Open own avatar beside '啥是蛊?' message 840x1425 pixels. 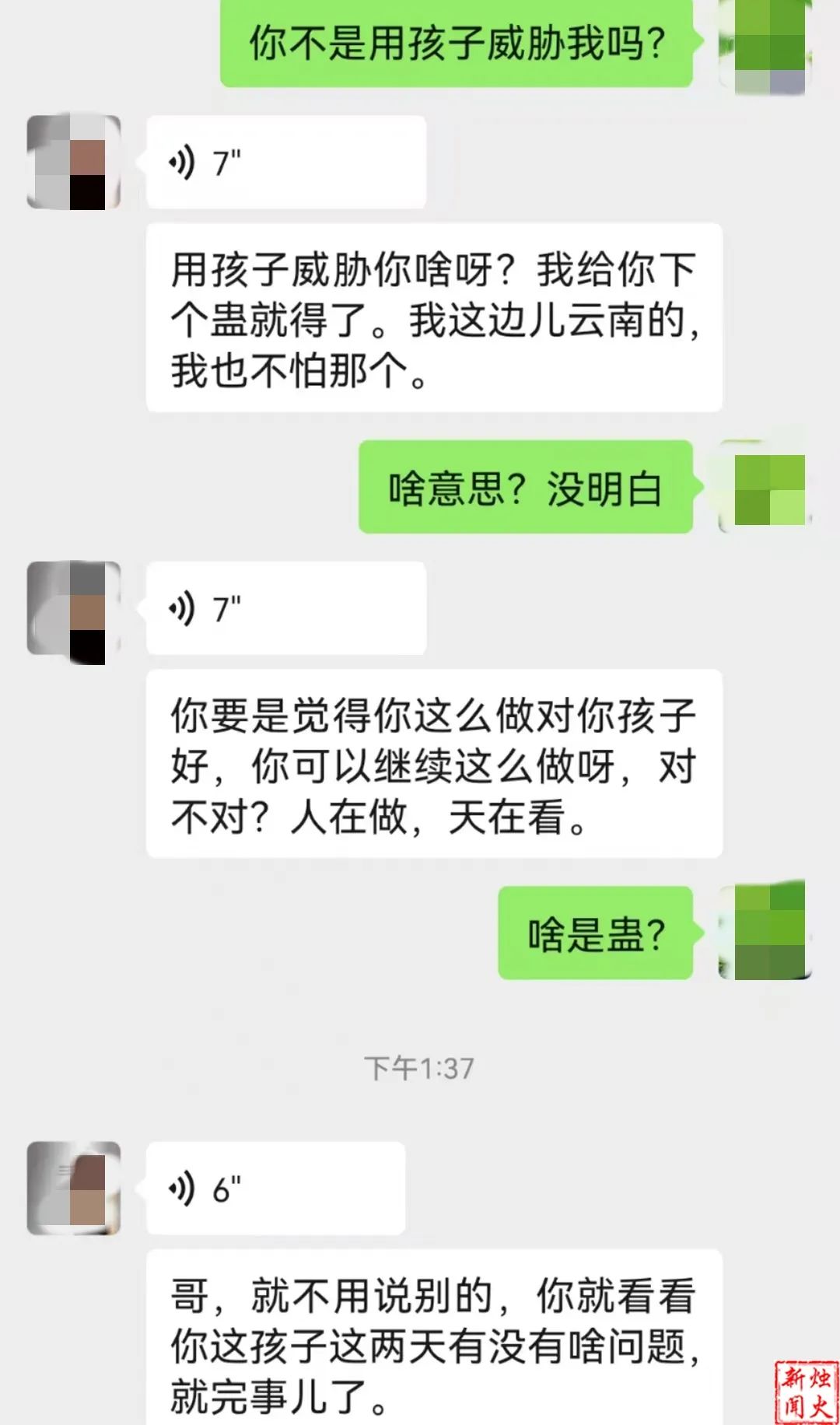point(765,932)
